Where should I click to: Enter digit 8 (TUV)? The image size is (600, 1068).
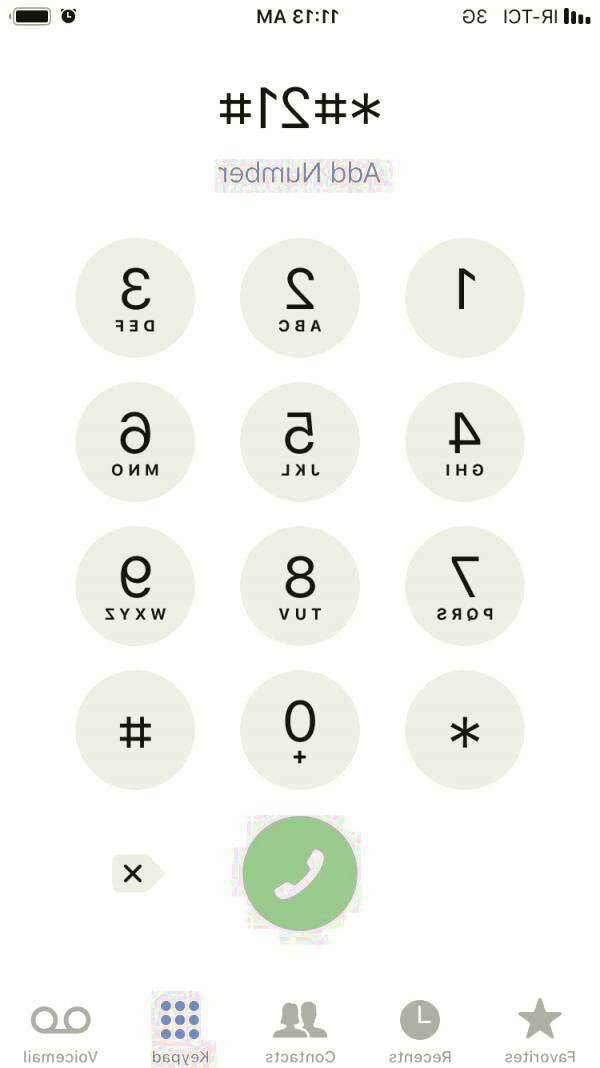click(x=300, y=585)
